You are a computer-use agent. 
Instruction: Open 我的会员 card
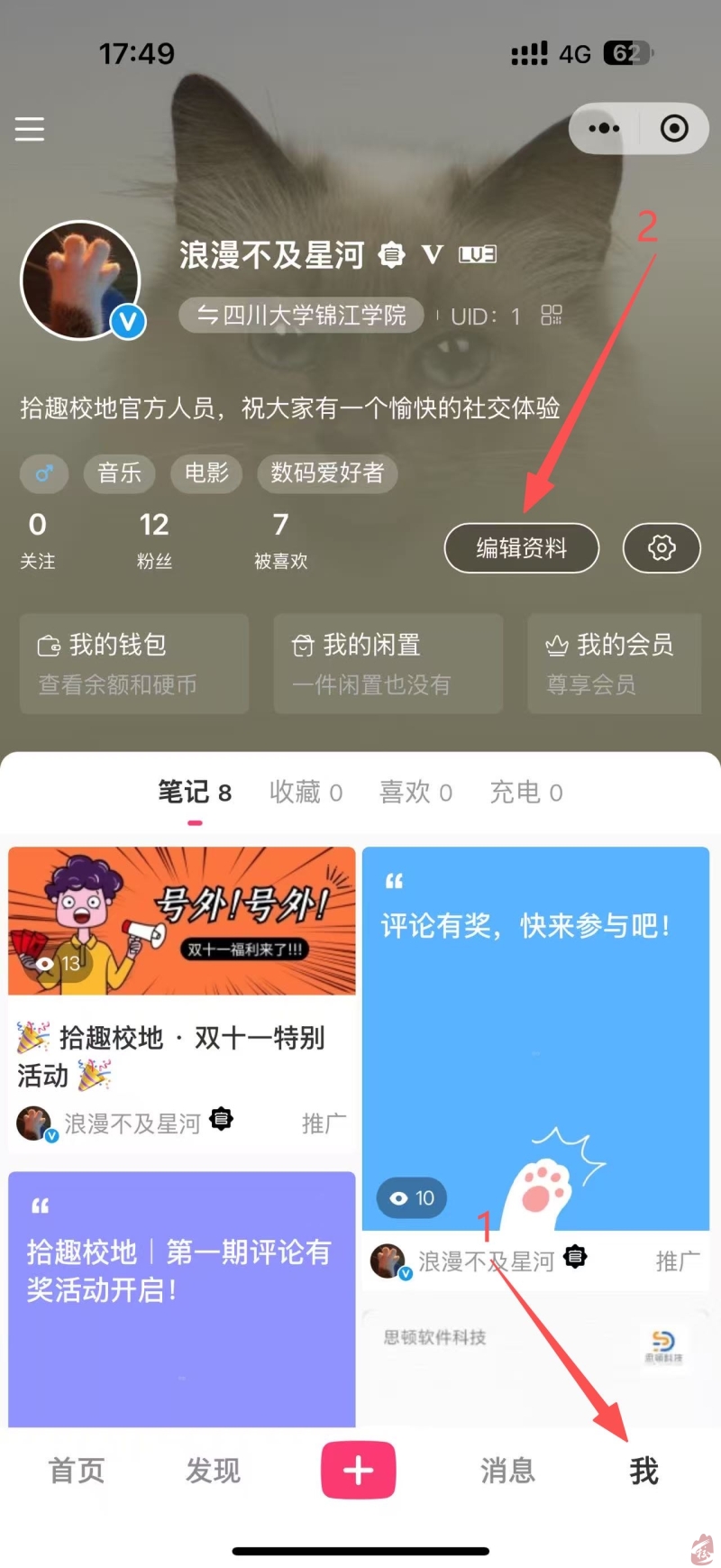coord(615,664)
